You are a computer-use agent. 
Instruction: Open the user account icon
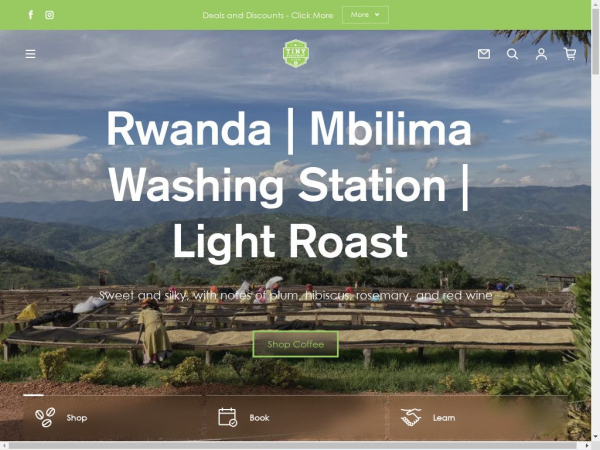541,54
